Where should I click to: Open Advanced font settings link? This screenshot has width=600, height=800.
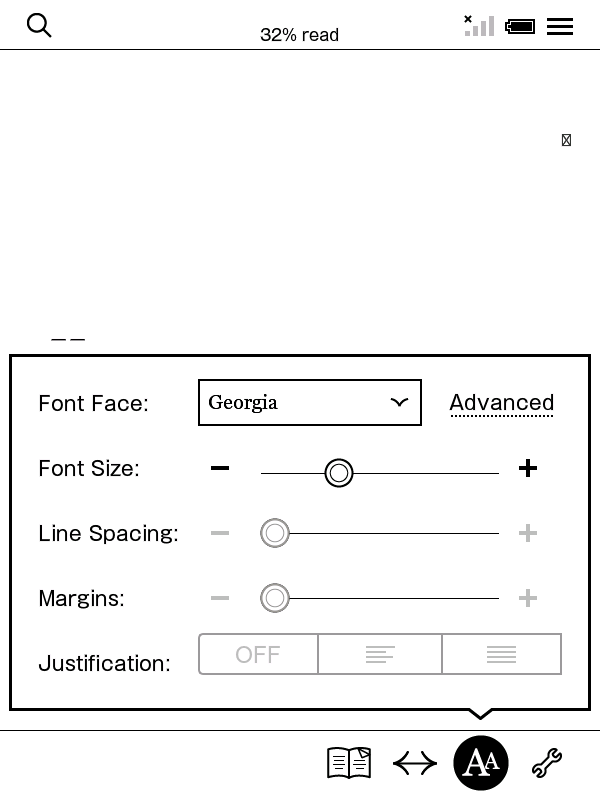(501, 403)
